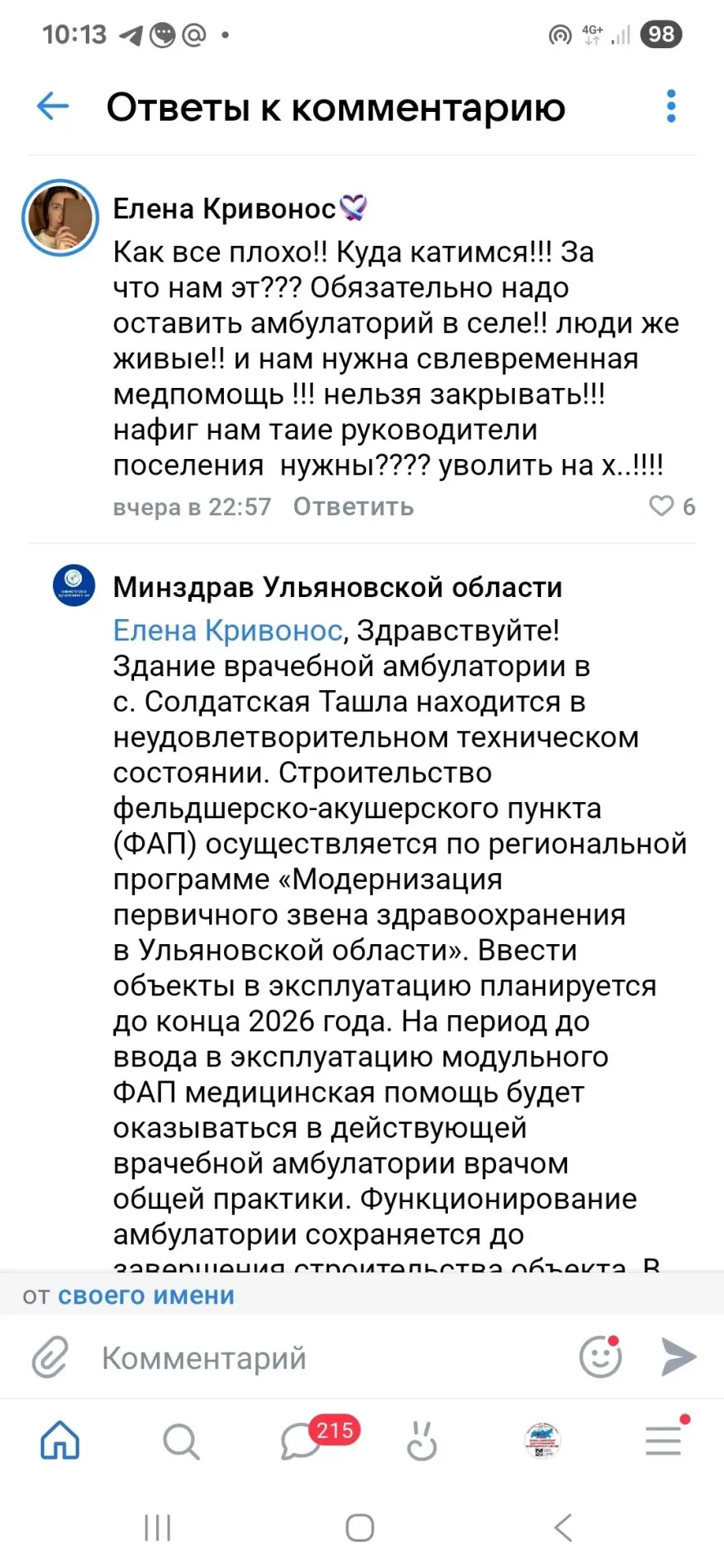Open the rabbit-ears services tab
724x1568 pixels.
(422, 1441)
